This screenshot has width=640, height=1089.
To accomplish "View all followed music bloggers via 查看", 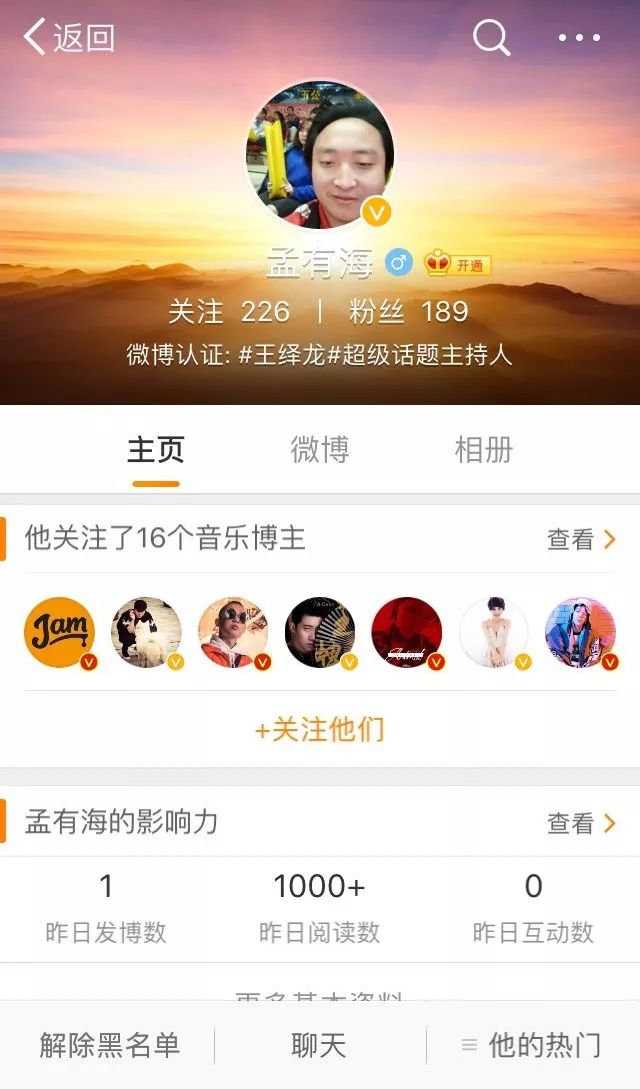I will click(582, 540).
